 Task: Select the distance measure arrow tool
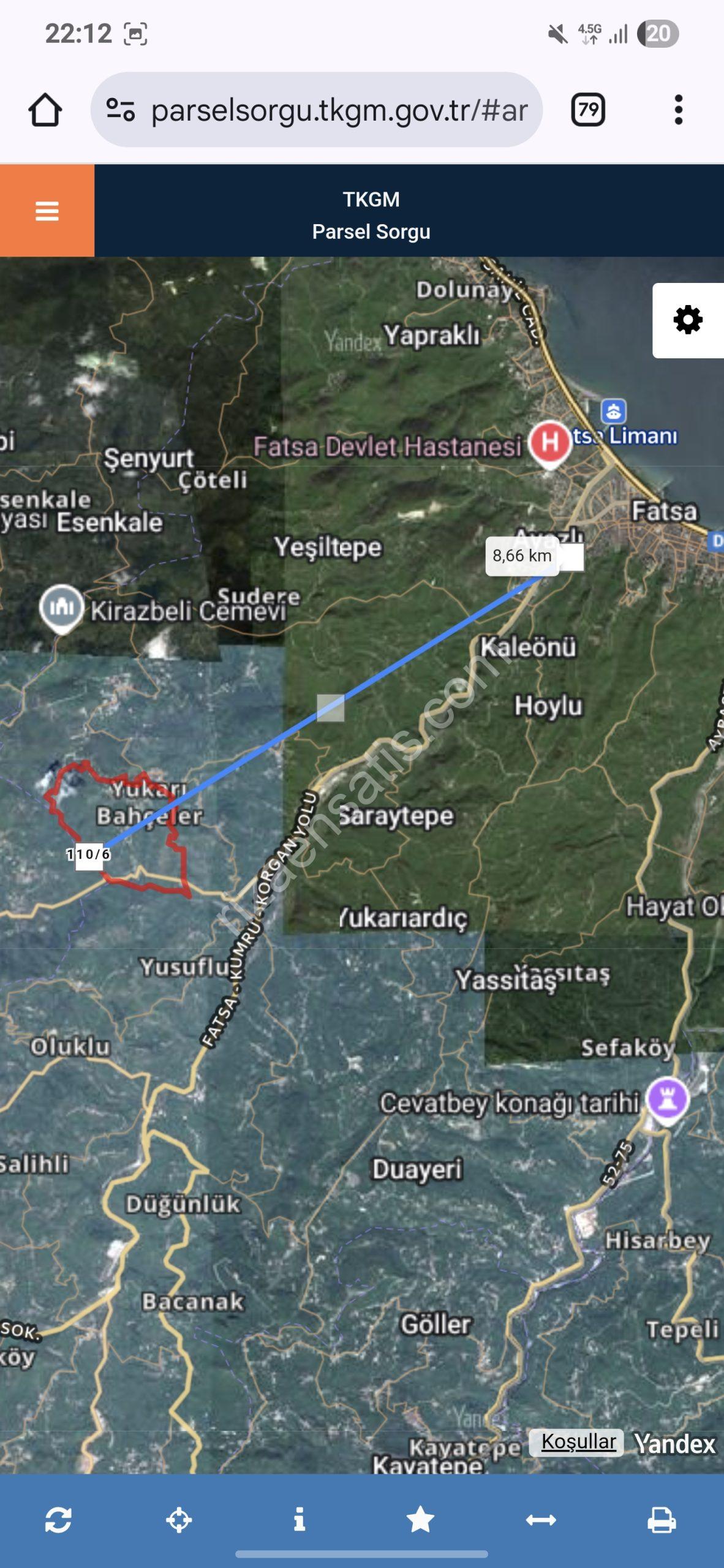pos(541,1520)
